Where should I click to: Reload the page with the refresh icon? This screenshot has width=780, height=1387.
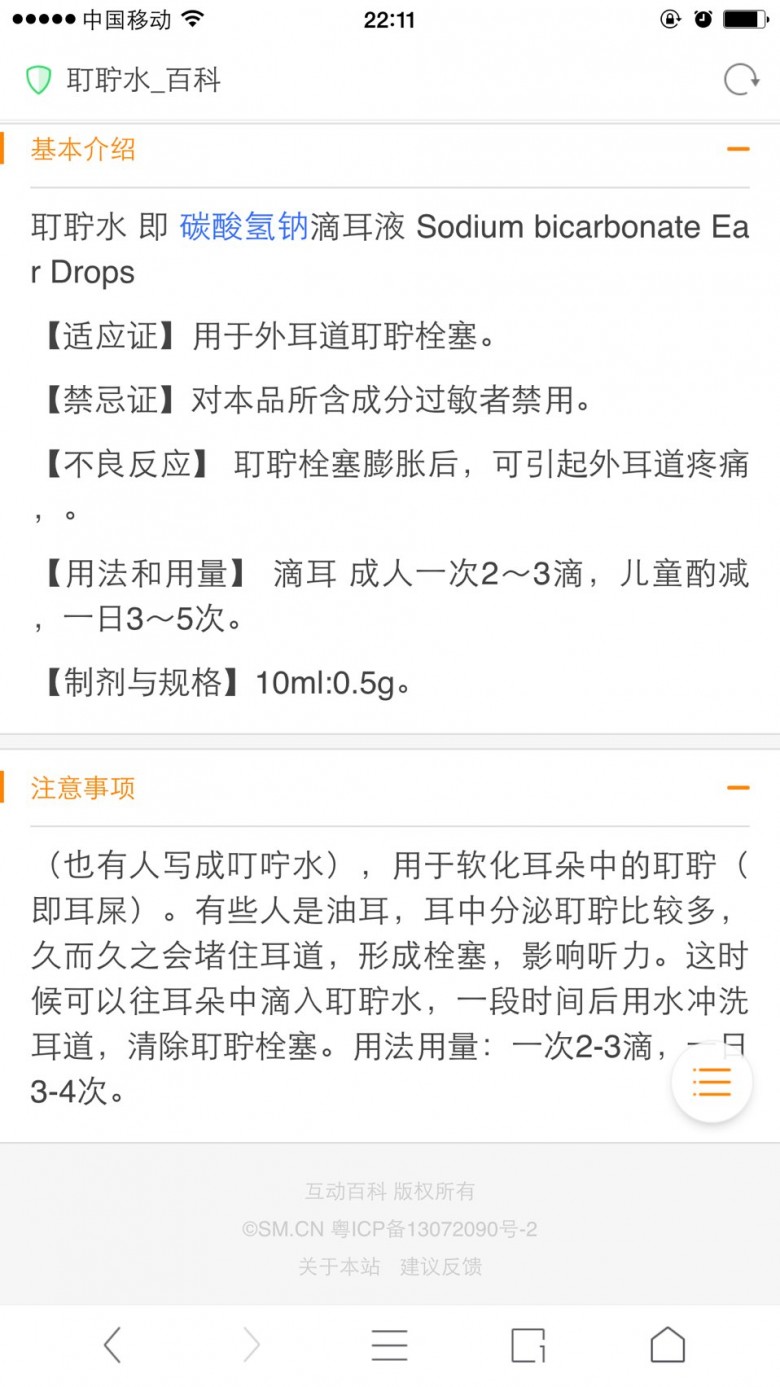tap(740, 80)
